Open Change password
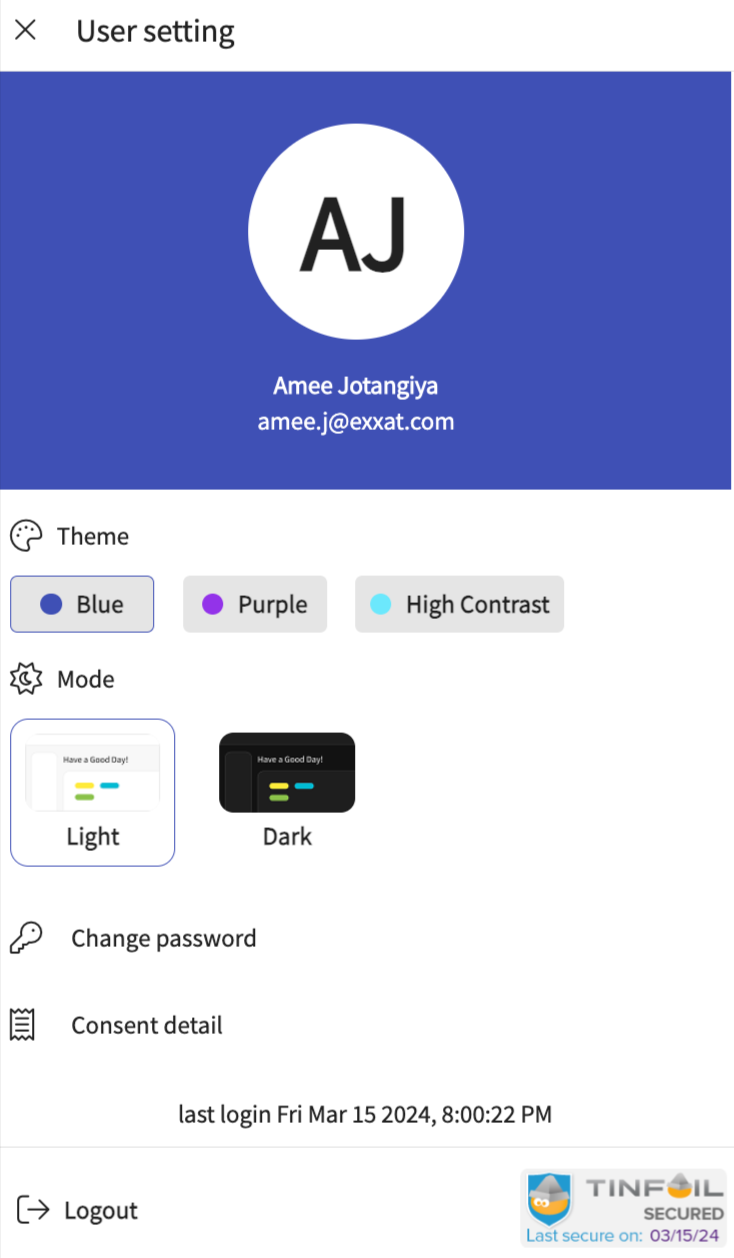This screenshot has width=734, height=1258. pyautogui.click(x=163, y=939)
